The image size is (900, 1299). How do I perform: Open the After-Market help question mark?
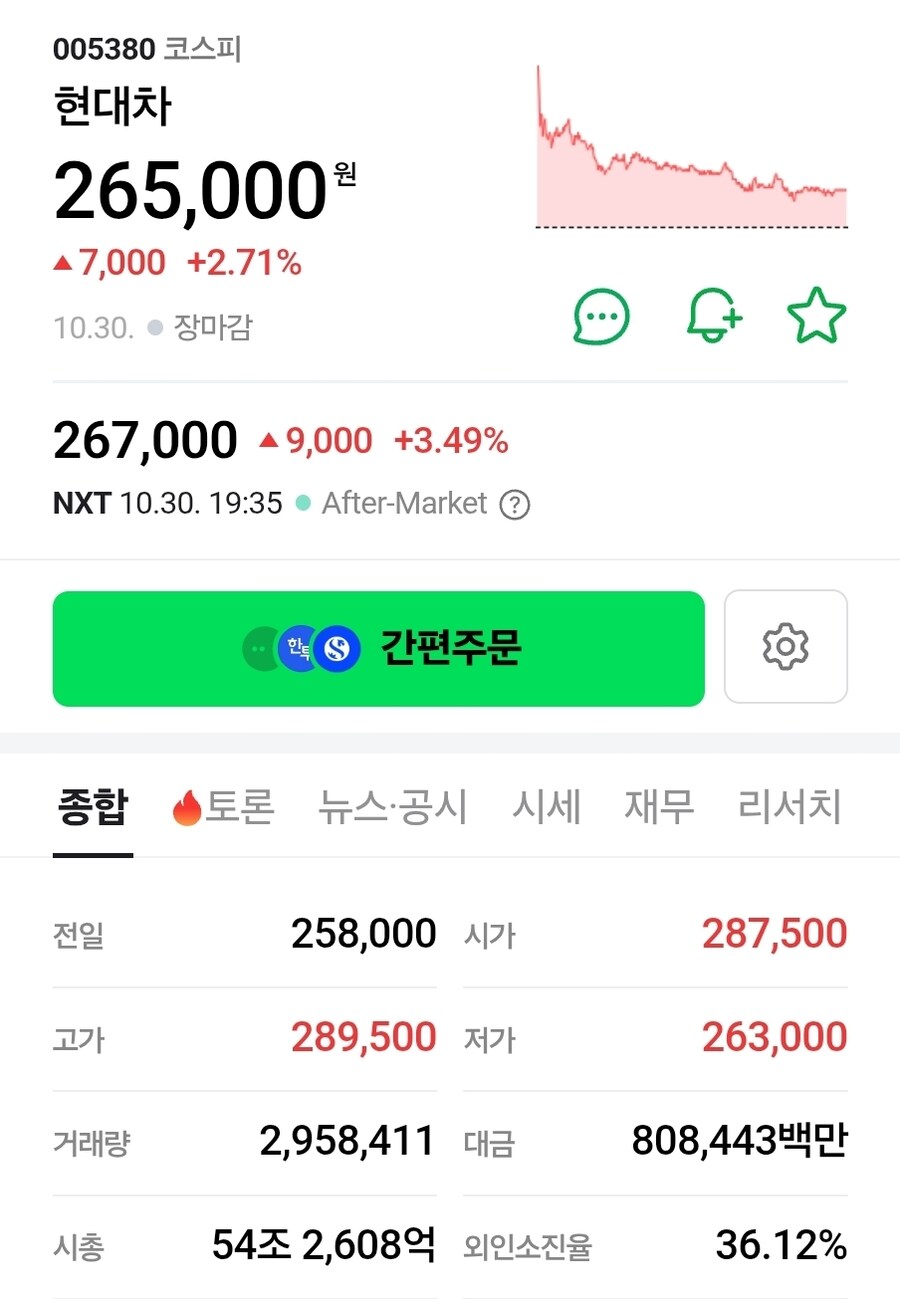pos(513,504)
